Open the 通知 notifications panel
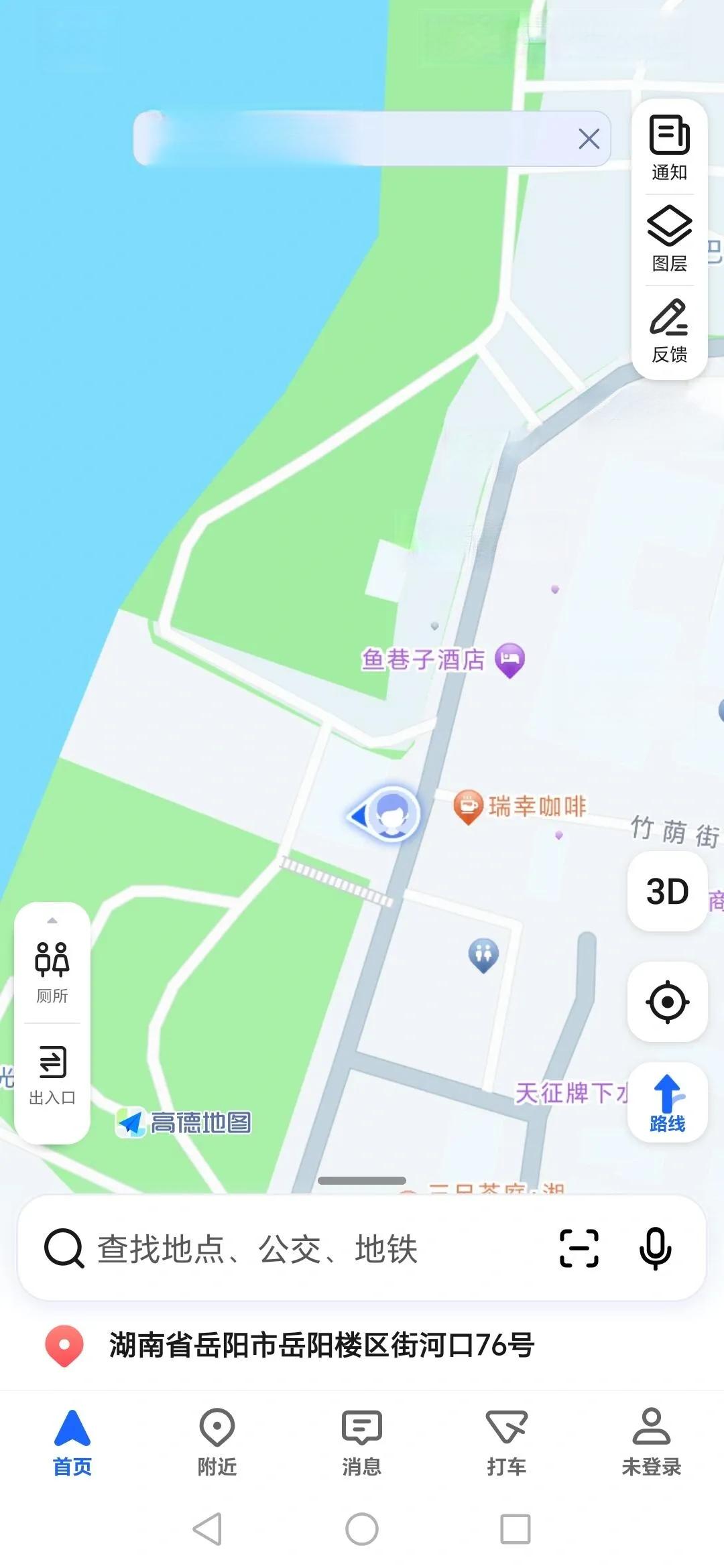Viewport: 724px width, 1568px height. pos(669,147)
